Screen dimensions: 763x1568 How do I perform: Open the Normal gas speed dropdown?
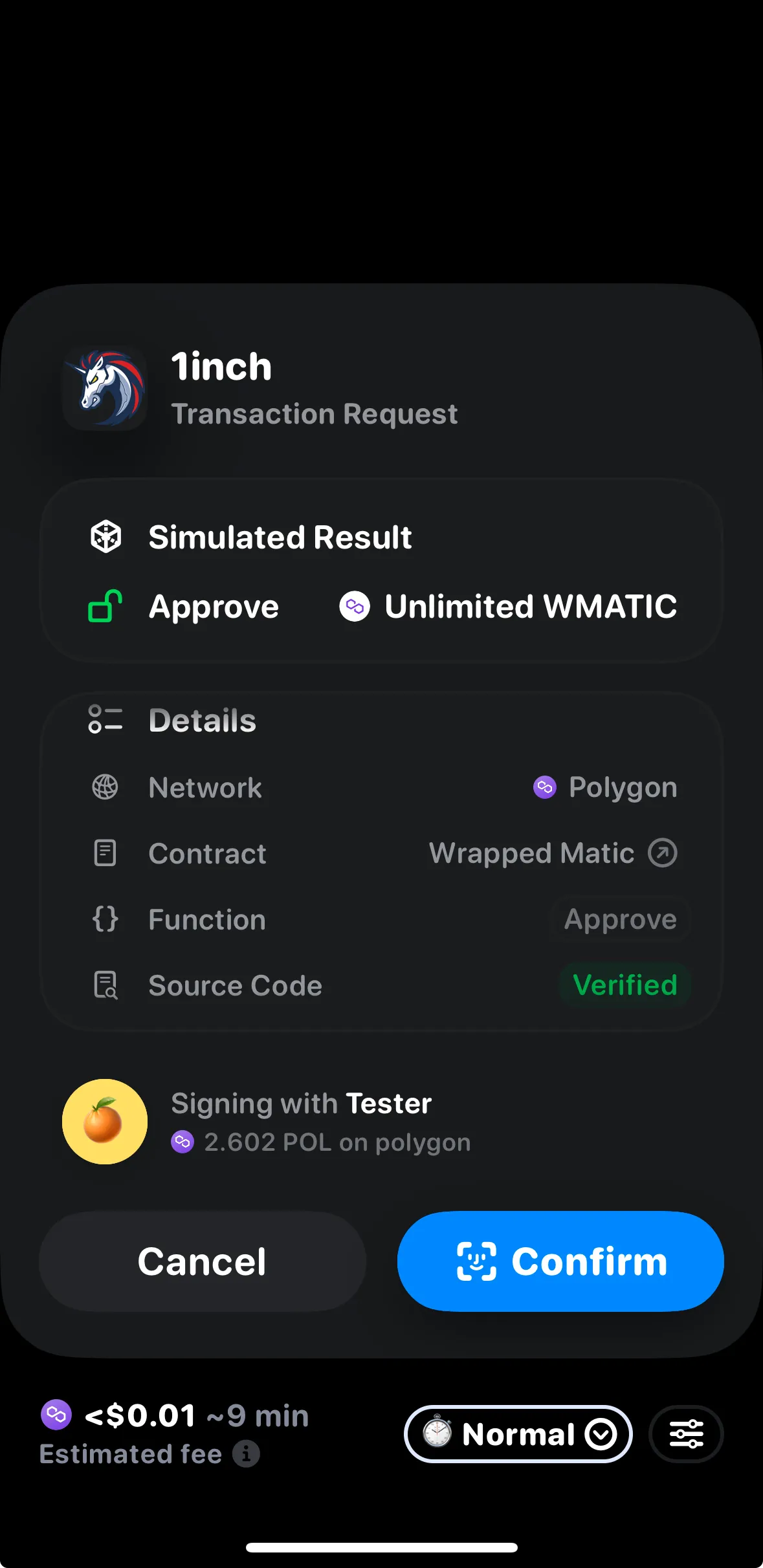click(x=518, y=1434)
